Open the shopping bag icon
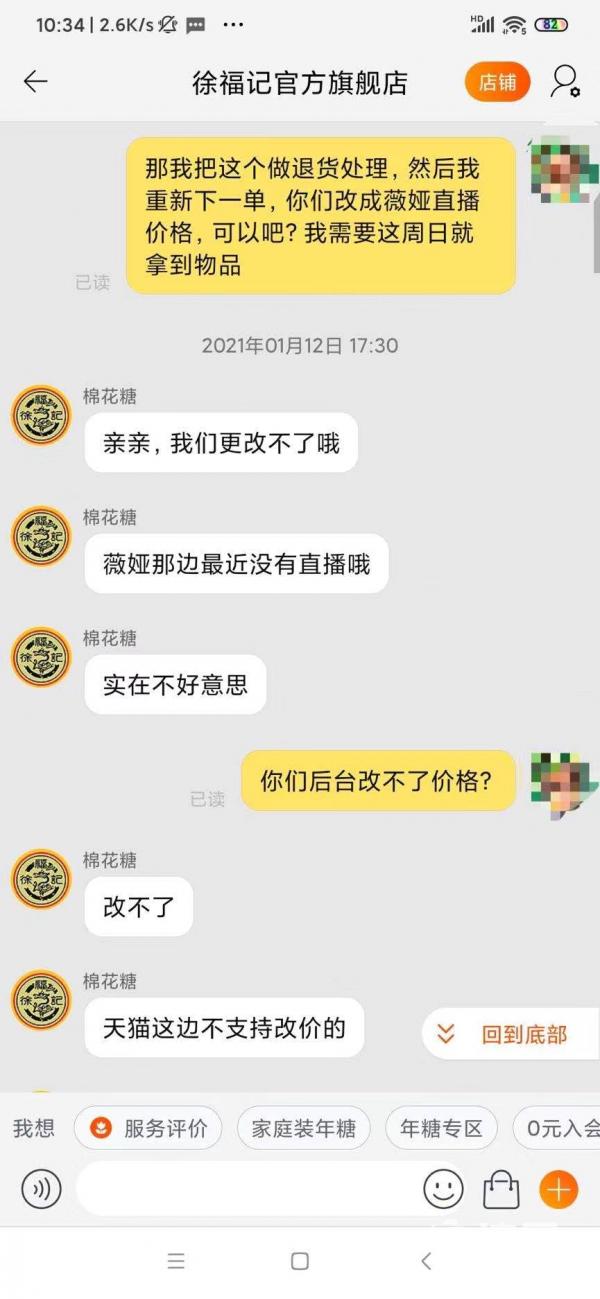Viewport: 600px width, 1299px height. (x=501, y=1189)
